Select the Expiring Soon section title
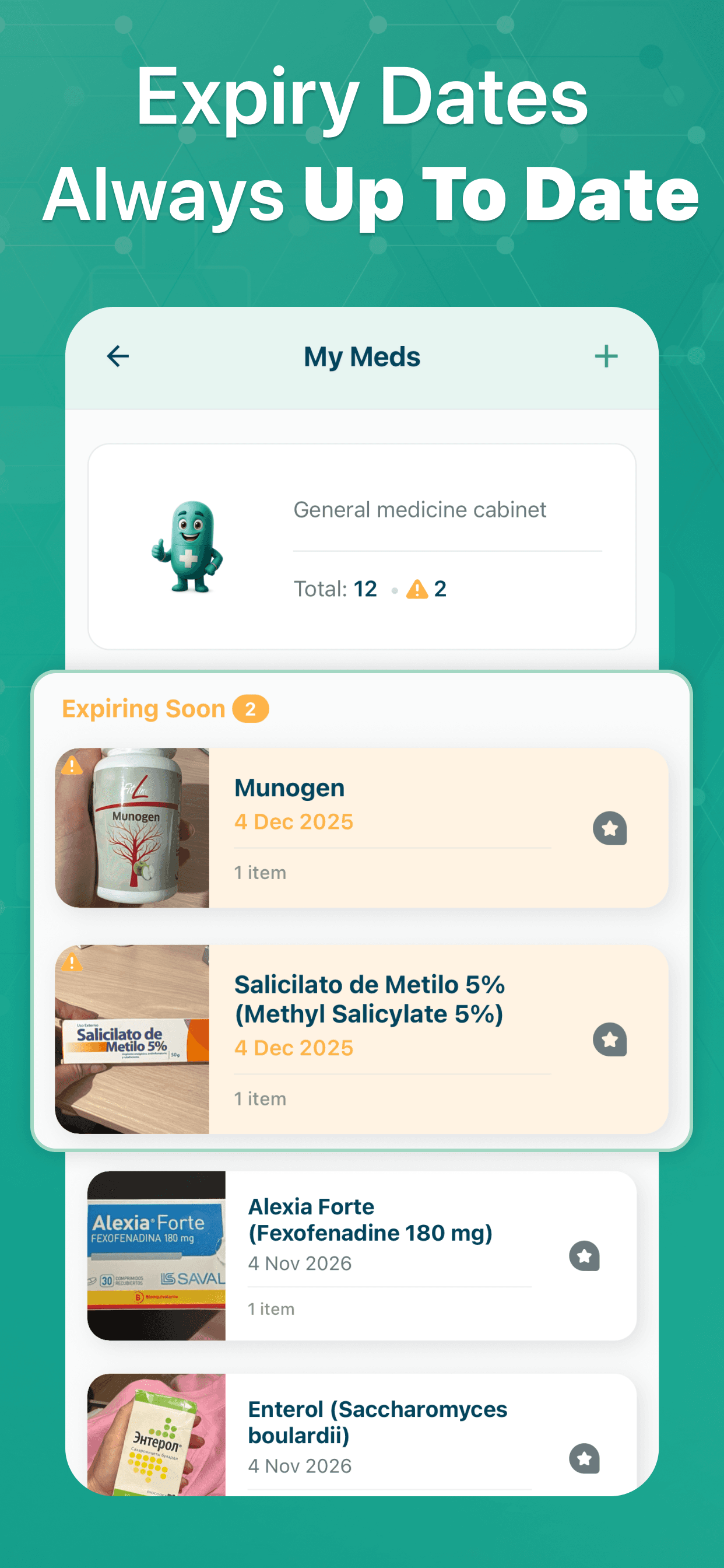Screen dimensions: 724x1568 145,708
